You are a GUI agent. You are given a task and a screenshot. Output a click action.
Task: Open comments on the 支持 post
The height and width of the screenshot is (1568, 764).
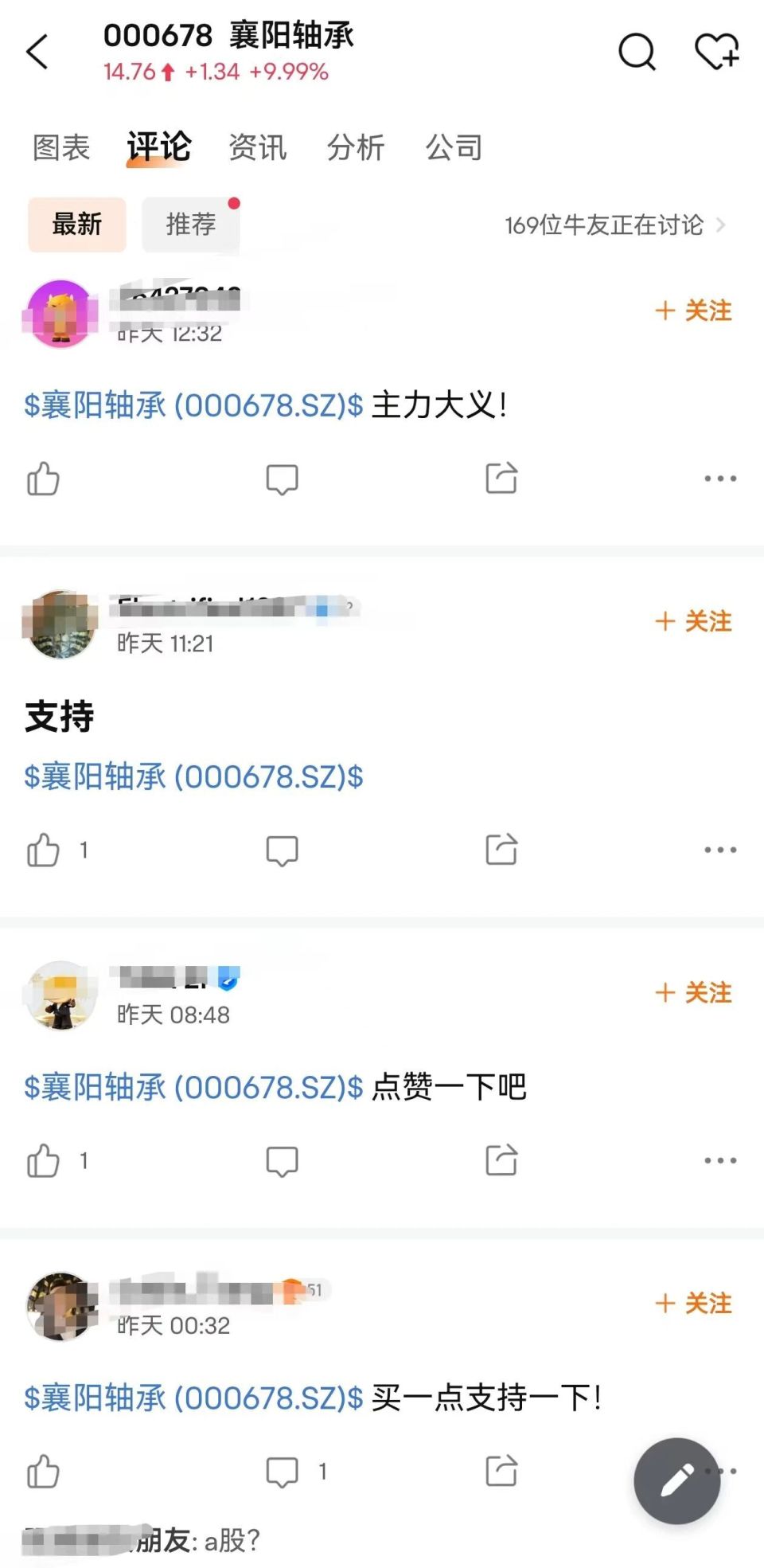(283, 850)
